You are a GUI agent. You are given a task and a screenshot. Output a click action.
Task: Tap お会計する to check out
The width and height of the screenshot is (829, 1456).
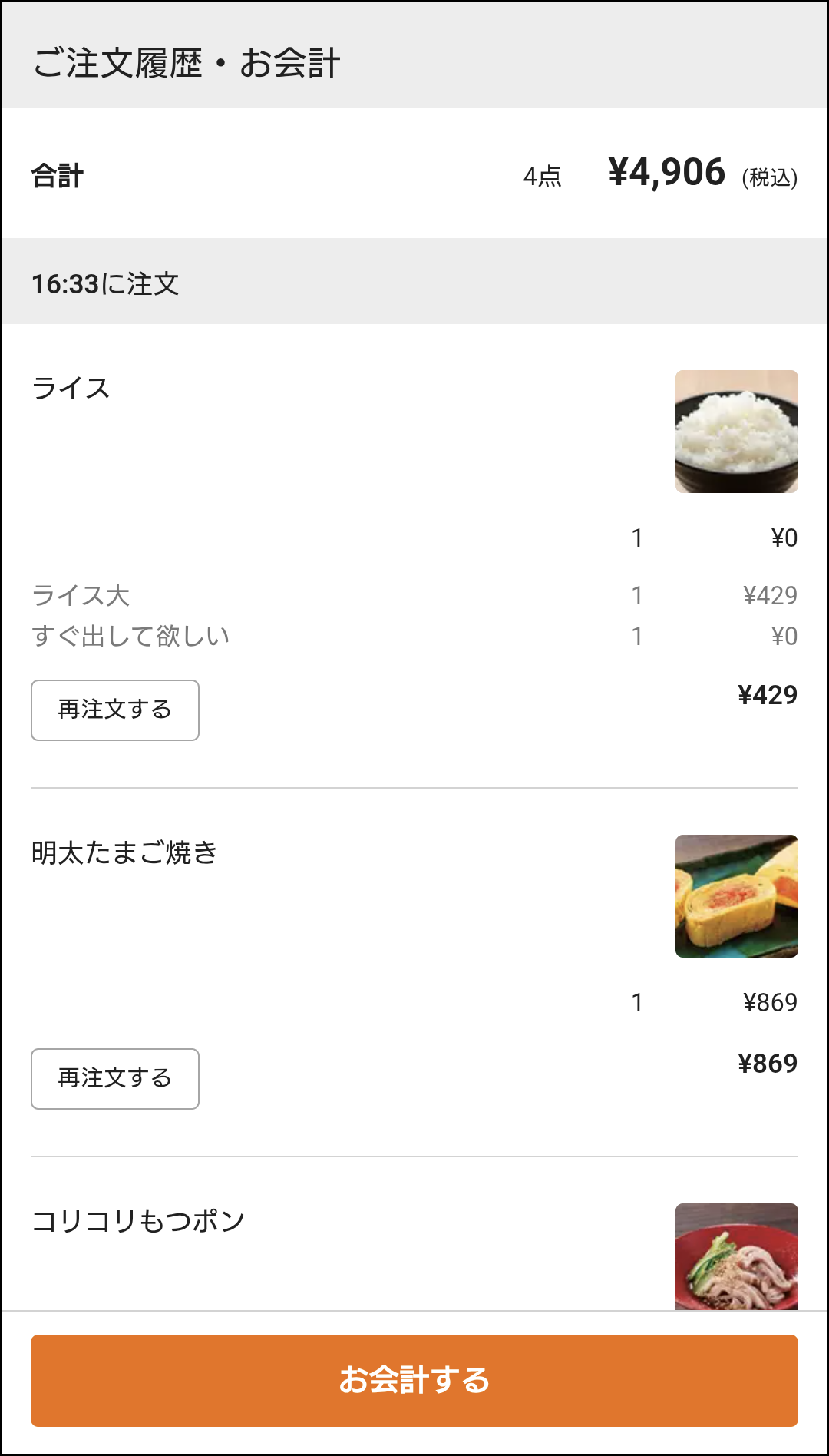tap(414, 1380)
